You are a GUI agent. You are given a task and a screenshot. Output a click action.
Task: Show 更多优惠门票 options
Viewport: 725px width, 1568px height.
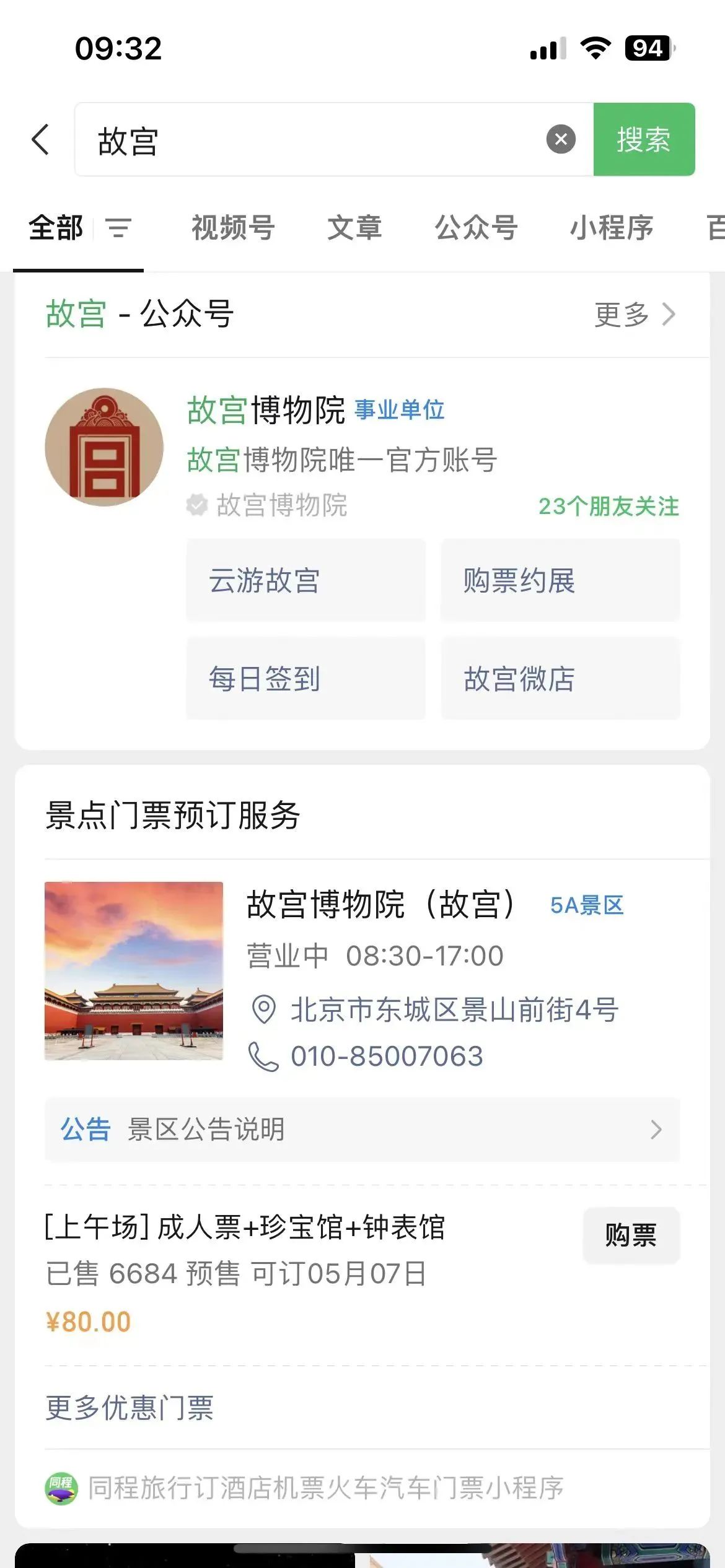(130, 1408)
